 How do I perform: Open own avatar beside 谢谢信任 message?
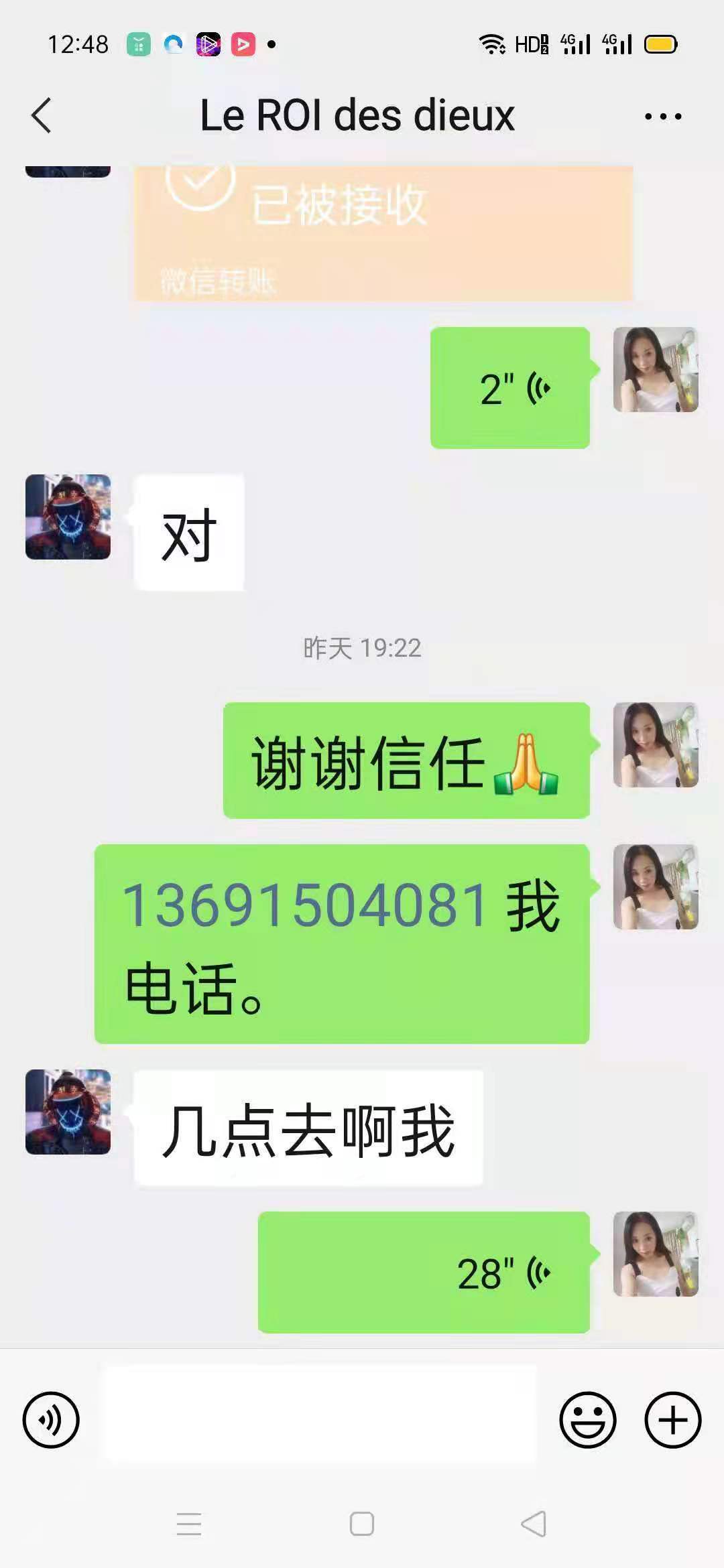coord(656,744)
